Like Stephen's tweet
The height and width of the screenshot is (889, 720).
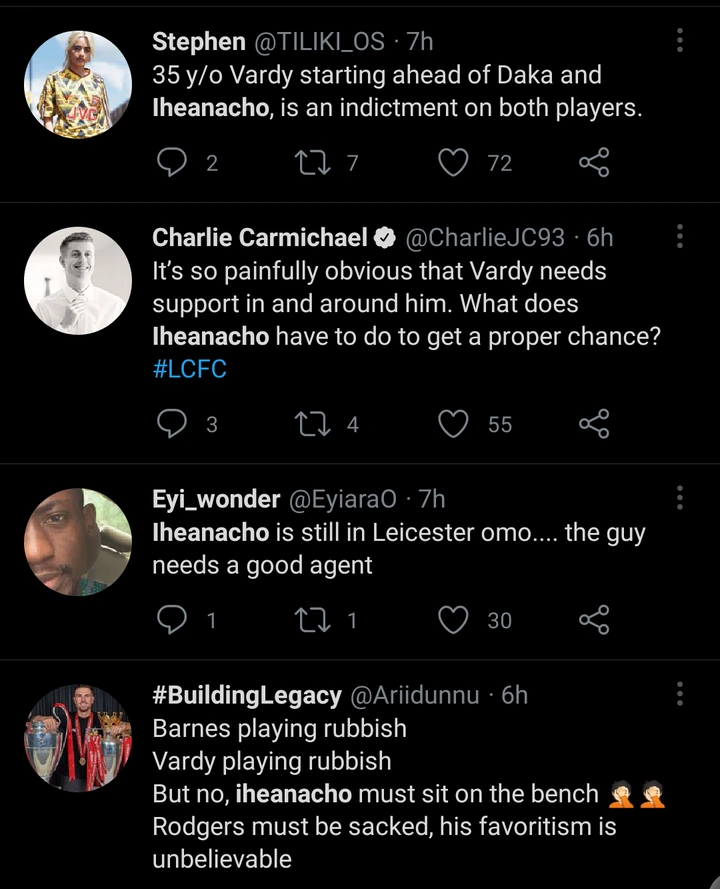tap(454, 162)
